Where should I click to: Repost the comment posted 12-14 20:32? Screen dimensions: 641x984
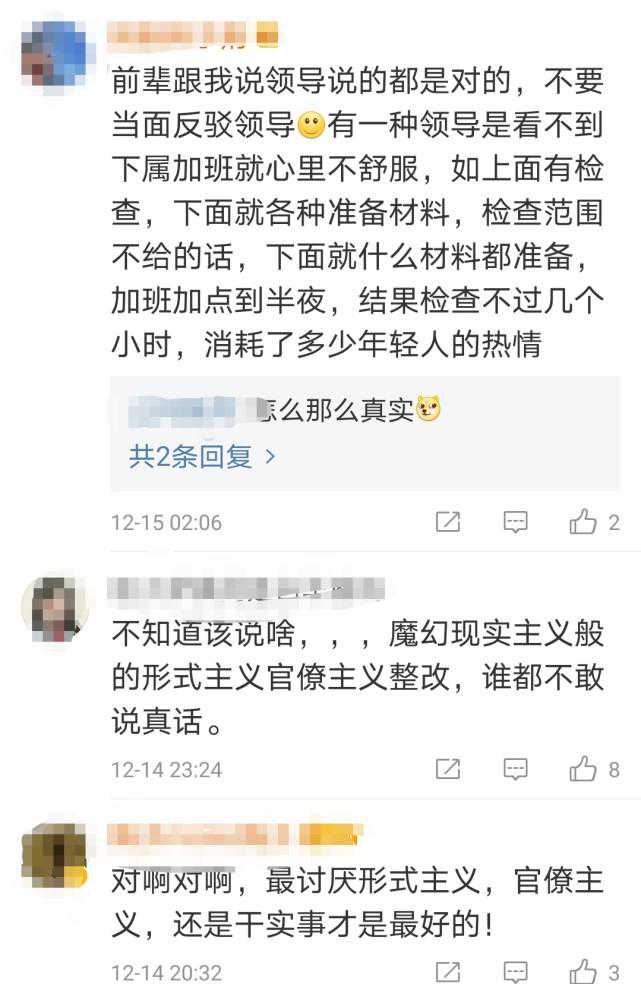448,972
